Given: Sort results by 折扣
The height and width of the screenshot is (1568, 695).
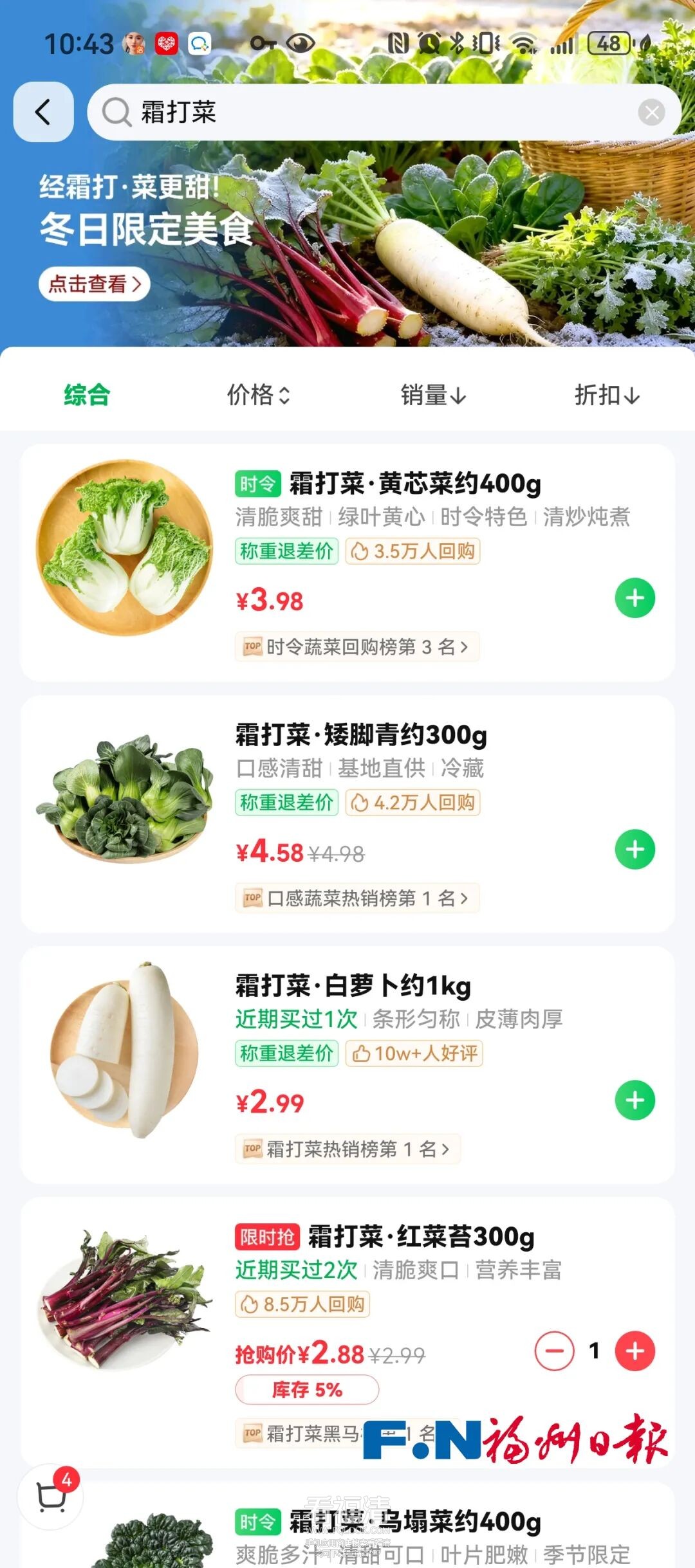Looking at the screenshot, I should pyautogui.click(x=606, y=395).
